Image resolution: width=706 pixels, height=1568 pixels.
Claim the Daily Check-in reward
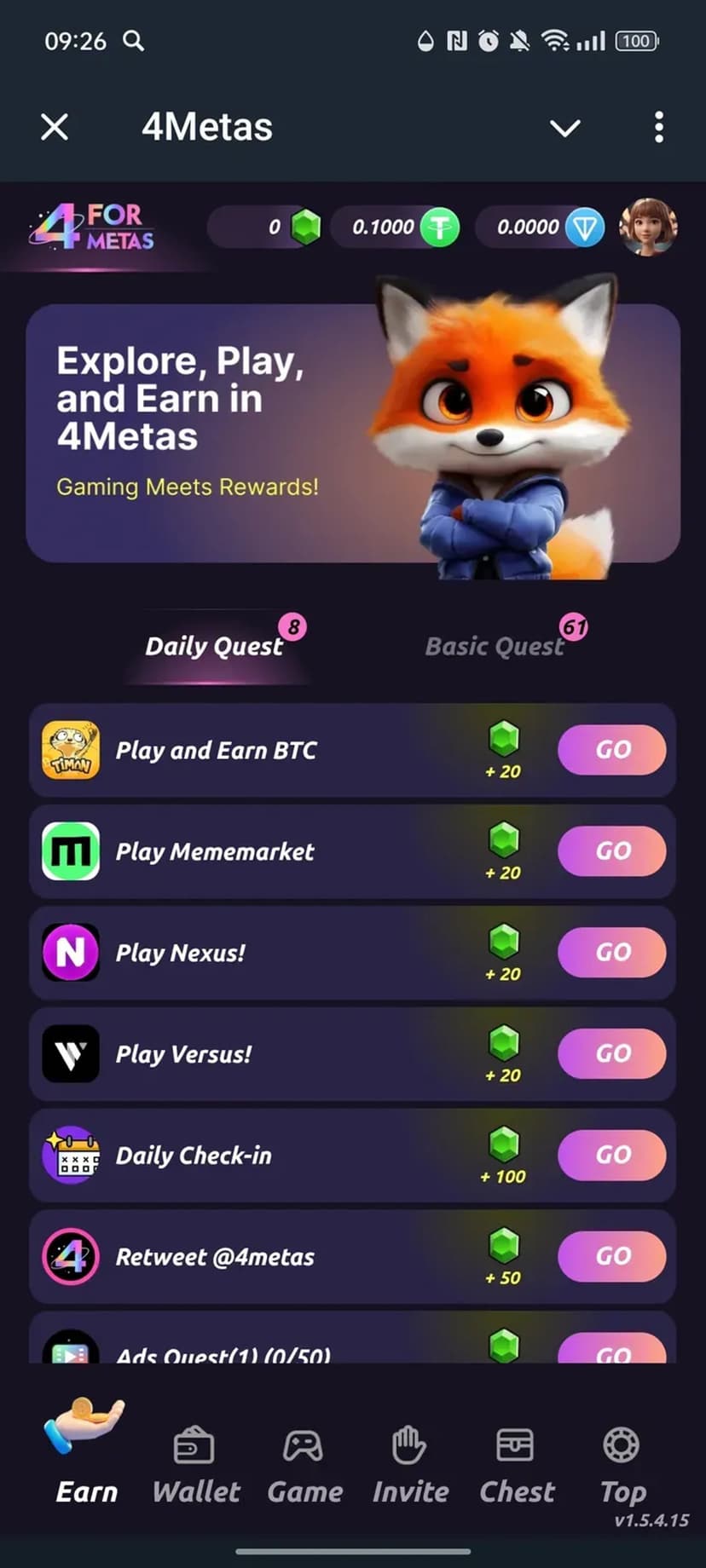click(x=611, y=1155)
